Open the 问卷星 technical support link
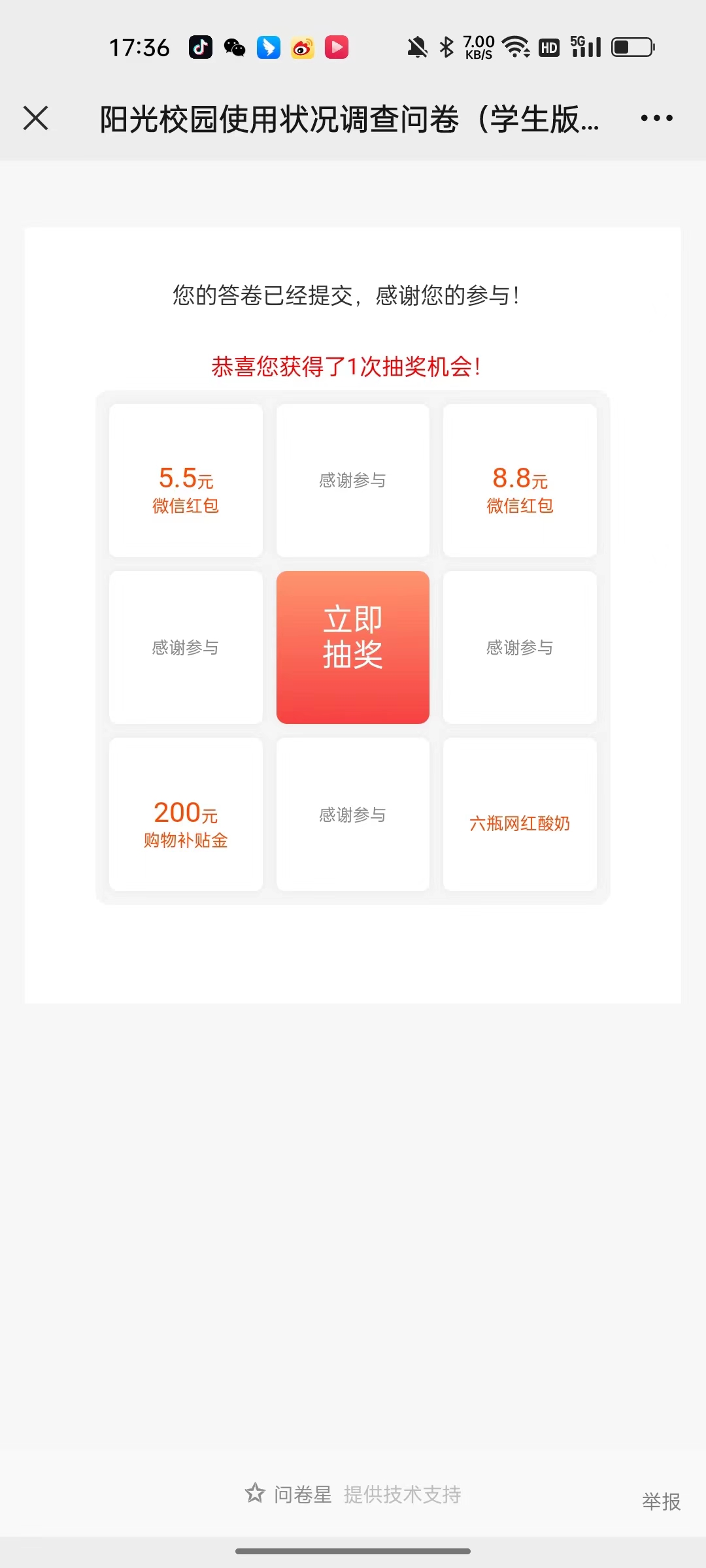 353,1494
